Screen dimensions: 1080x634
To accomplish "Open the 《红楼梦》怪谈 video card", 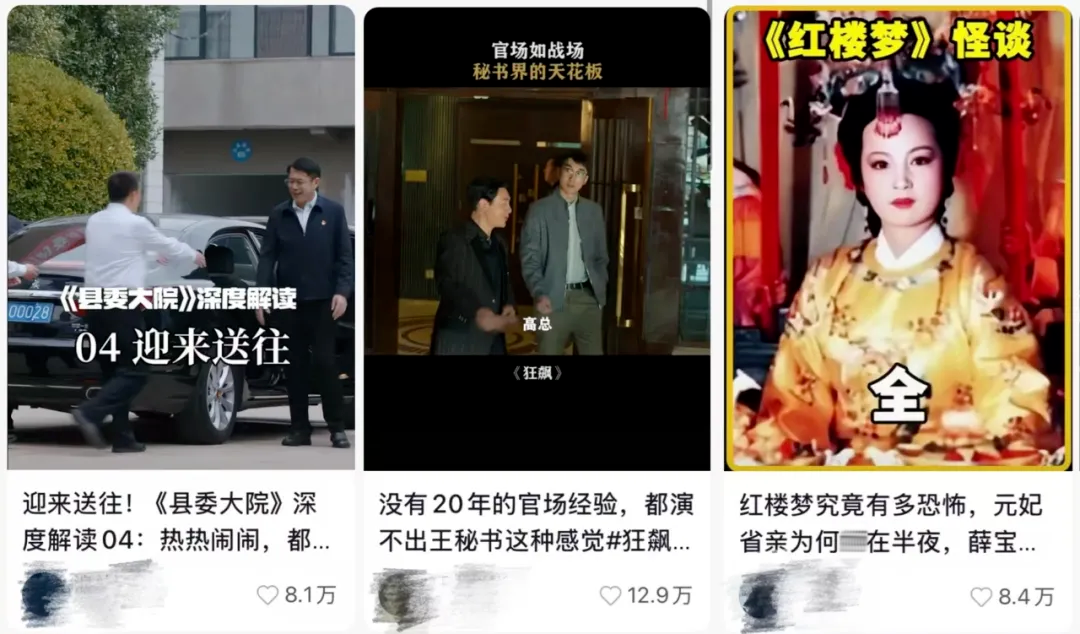I will (x=897, y=238).
